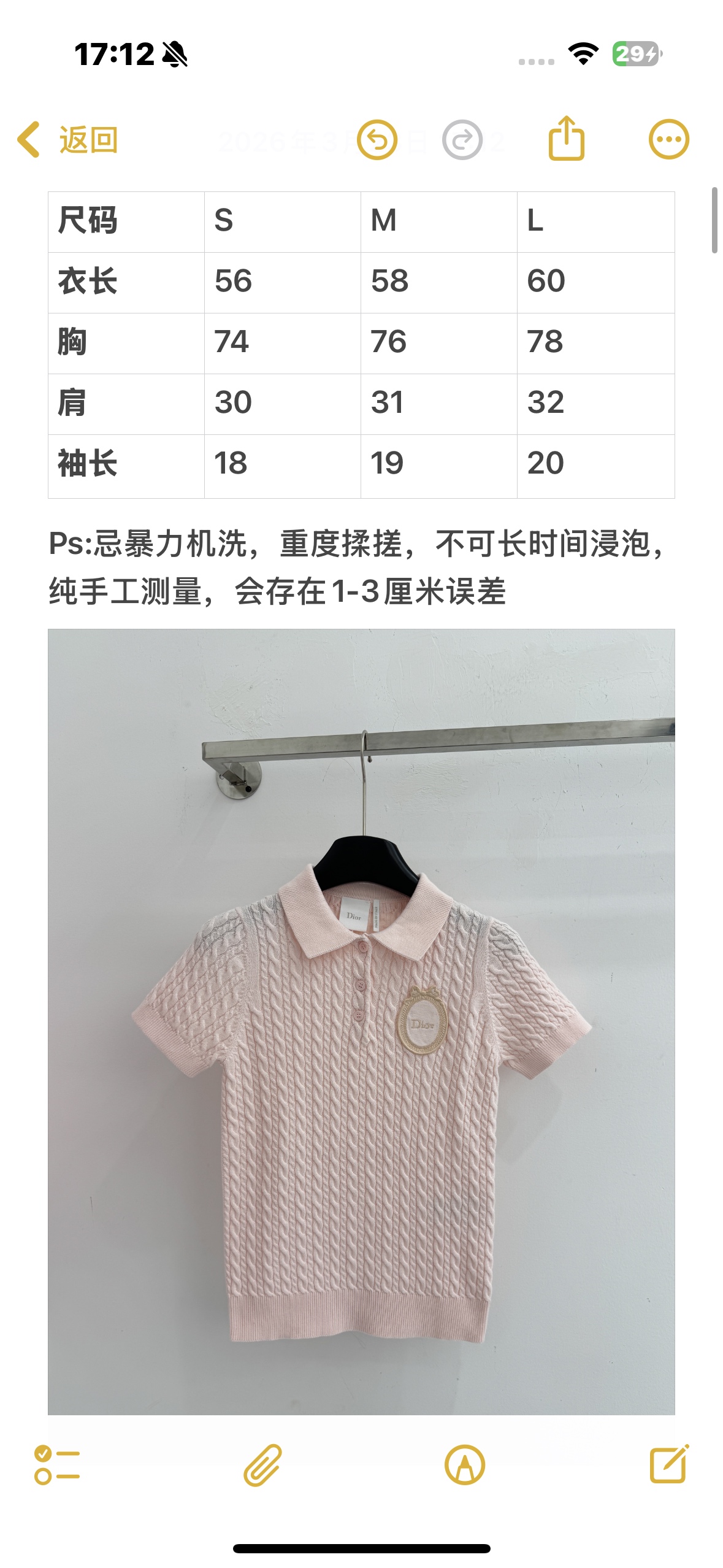
Task: Open the more options menu
Action: [668, 139]
